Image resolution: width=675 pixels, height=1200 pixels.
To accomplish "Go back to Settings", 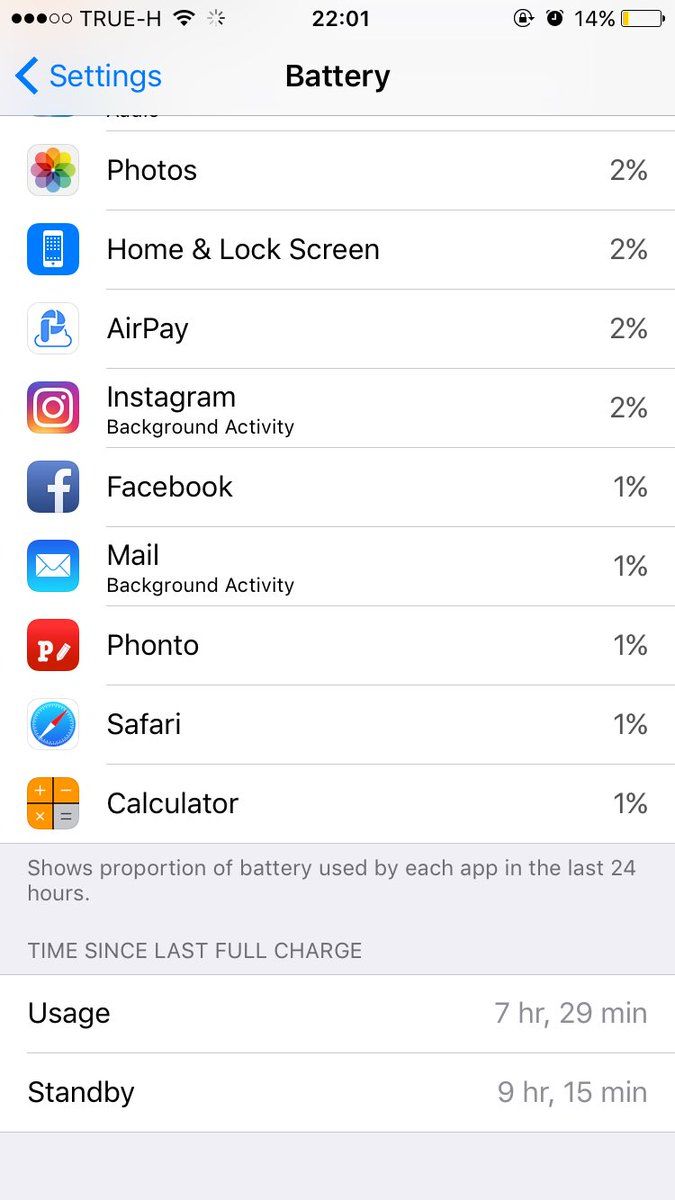I will (x=88, y=76).
